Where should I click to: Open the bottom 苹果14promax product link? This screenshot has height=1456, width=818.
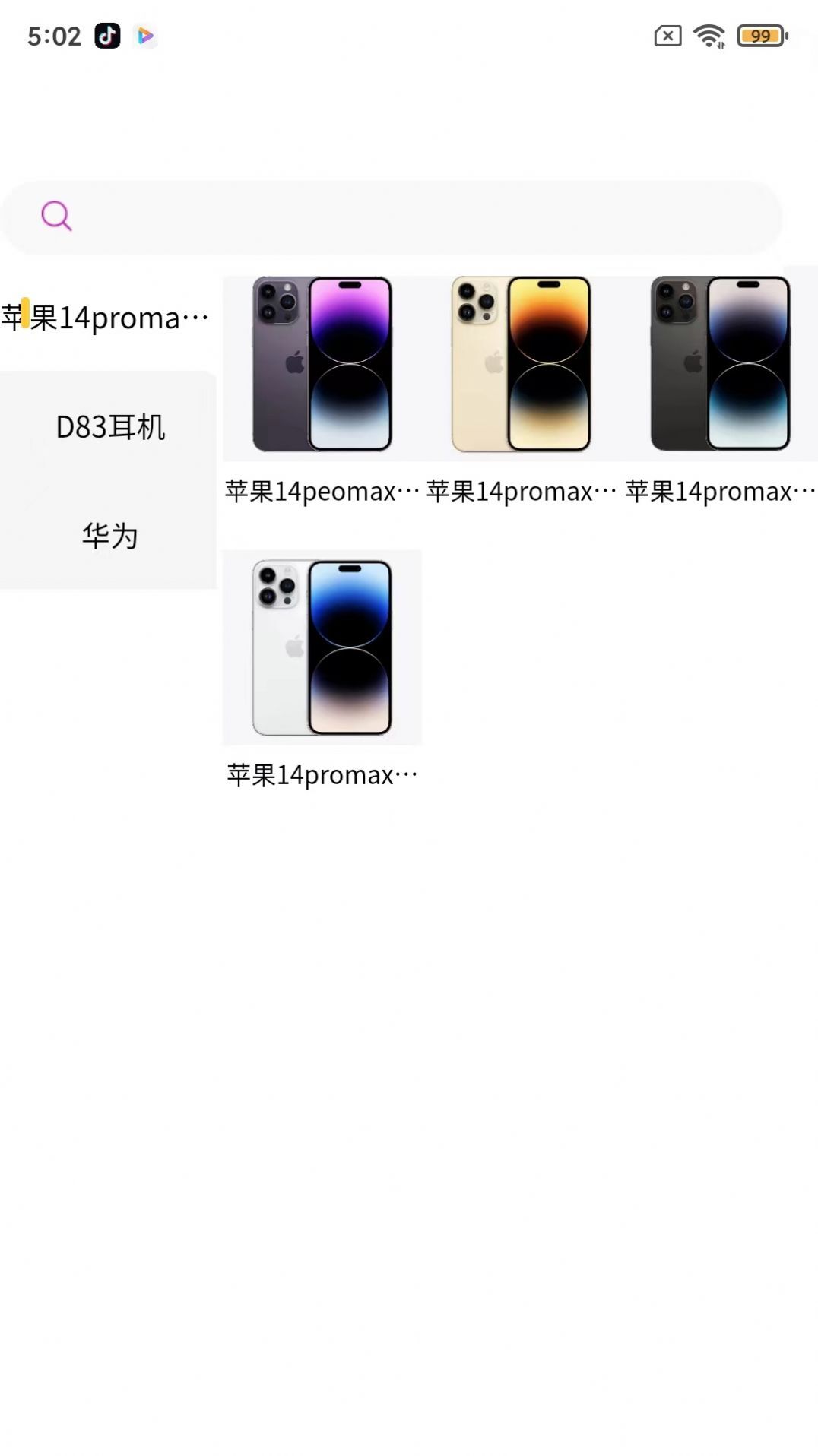tap(322, 774)
